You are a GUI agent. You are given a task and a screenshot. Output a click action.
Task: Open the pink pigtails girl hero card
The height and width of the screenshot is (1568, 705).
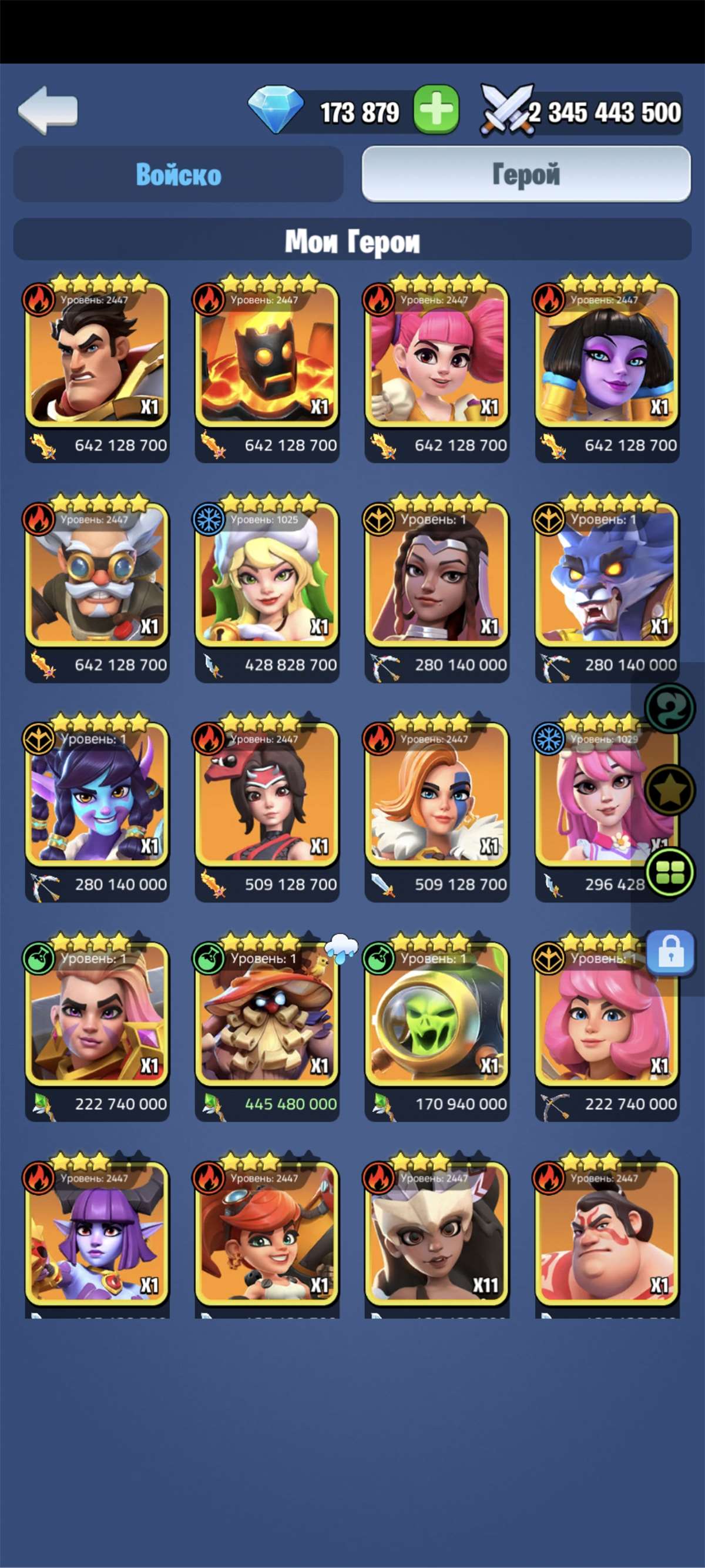click(x=437, y=356)
